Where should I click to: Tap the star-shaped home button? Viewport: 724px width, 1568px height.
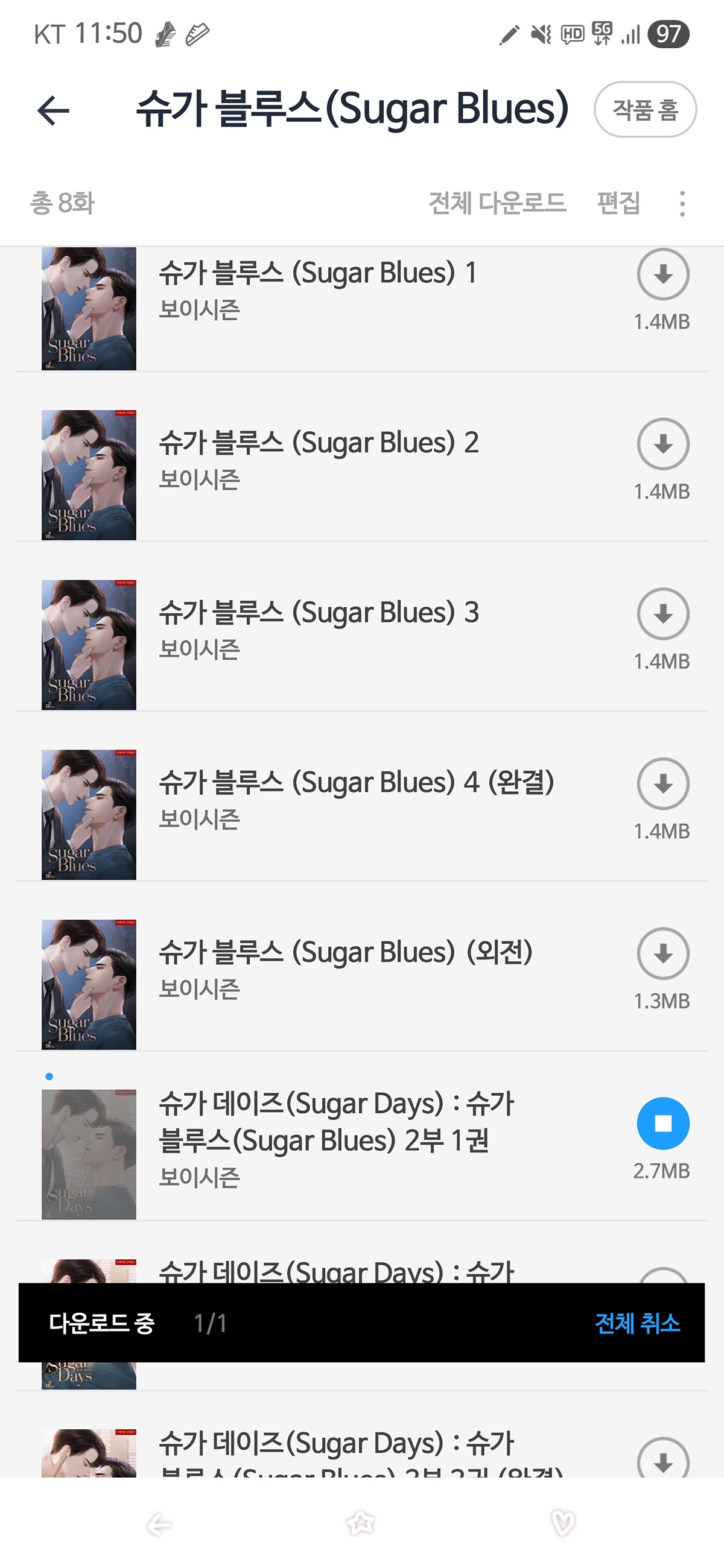pyautogui.click(x=360, y=1523)
